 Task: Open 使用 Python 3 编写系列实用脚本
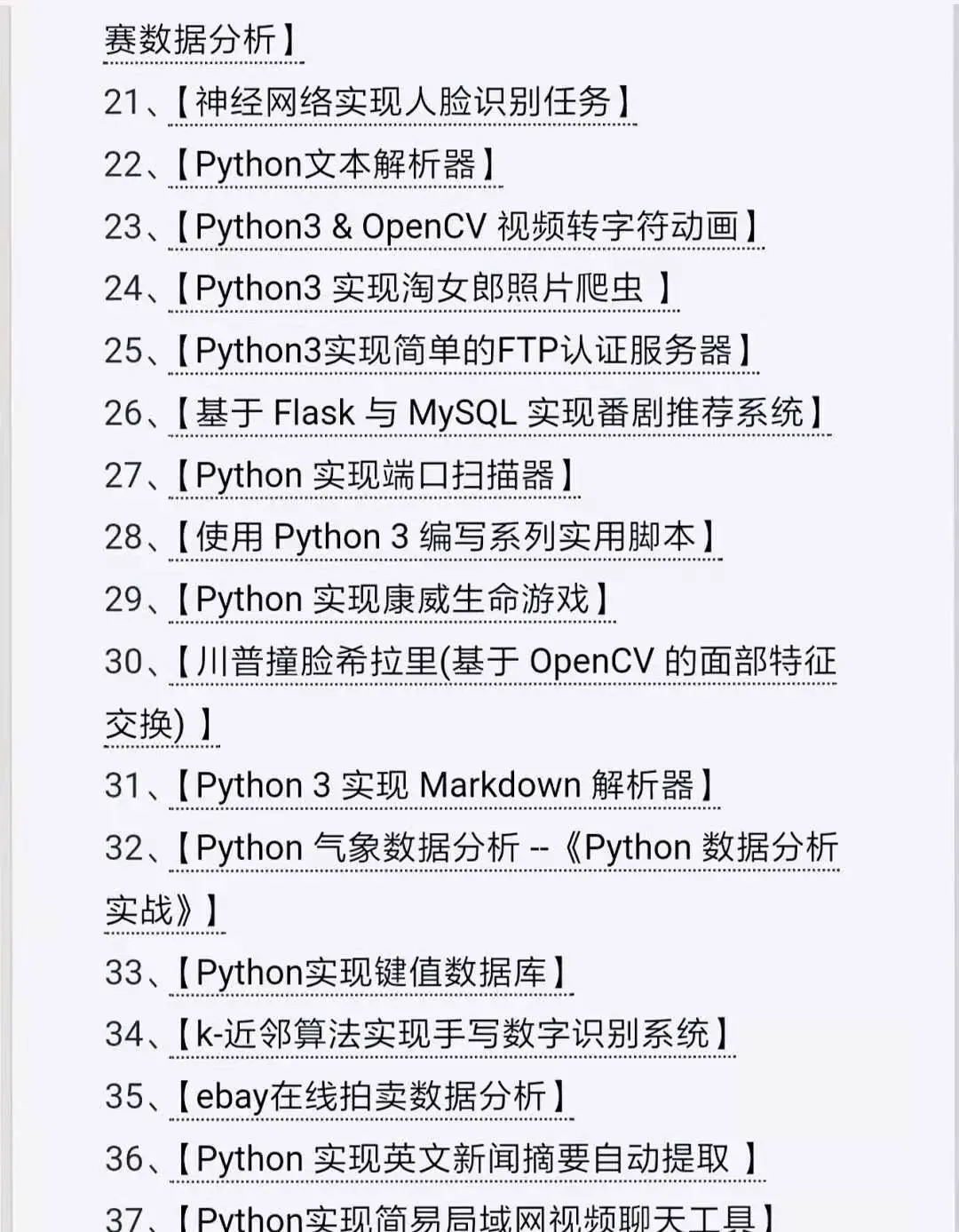click(445, 537)
